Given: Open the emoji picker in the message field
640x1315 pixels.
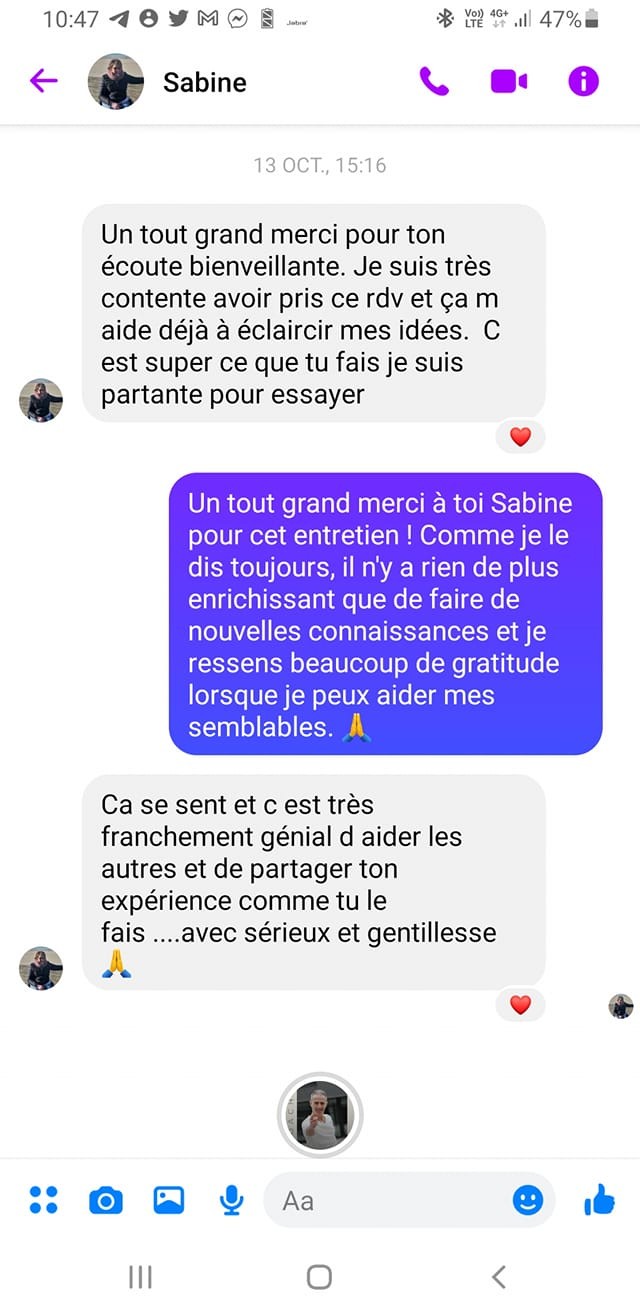Looking at the screenshot, I should pyautogui.click(x=528, y=1199).
